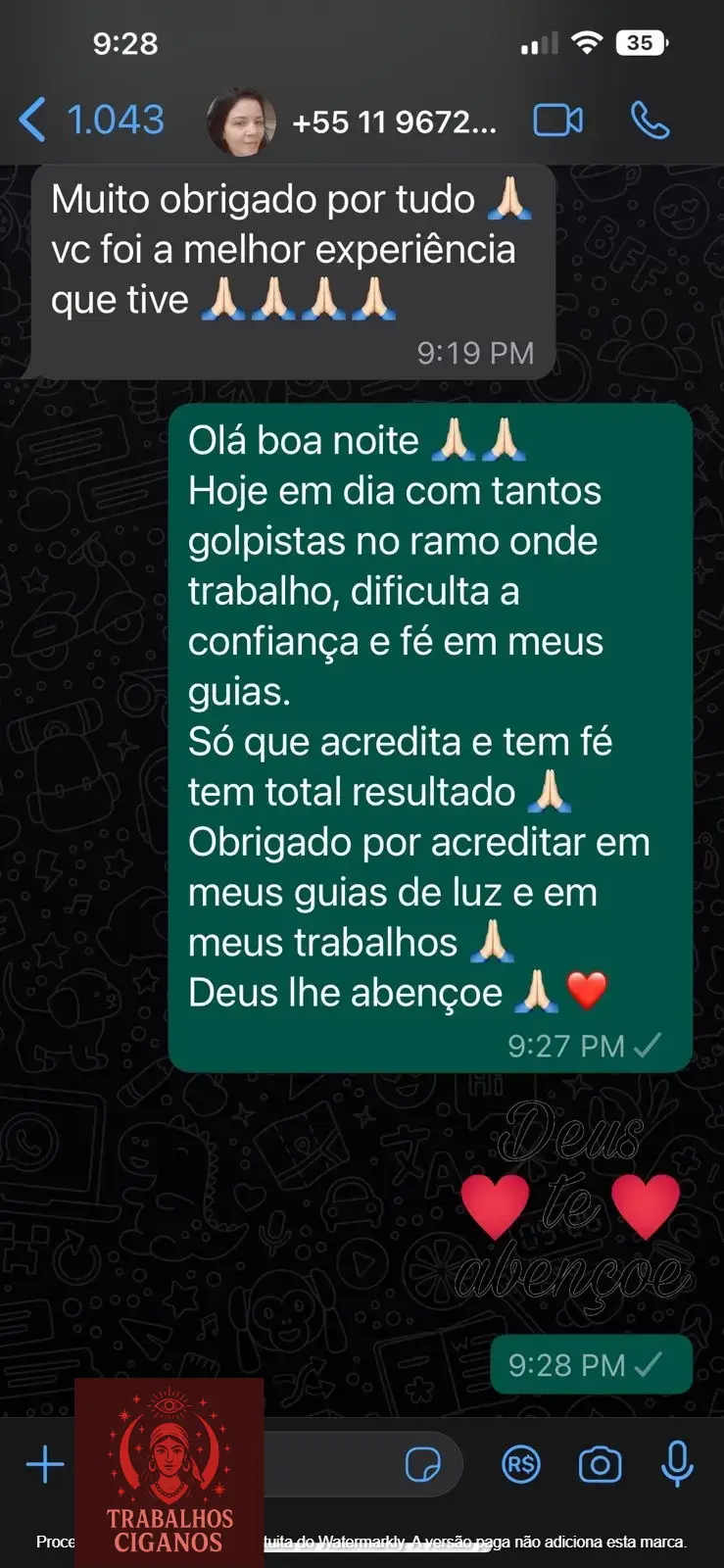Tap the microphone to record a voice message
This screenshot has width=724, height=1568.
[x=677, y=1465]
